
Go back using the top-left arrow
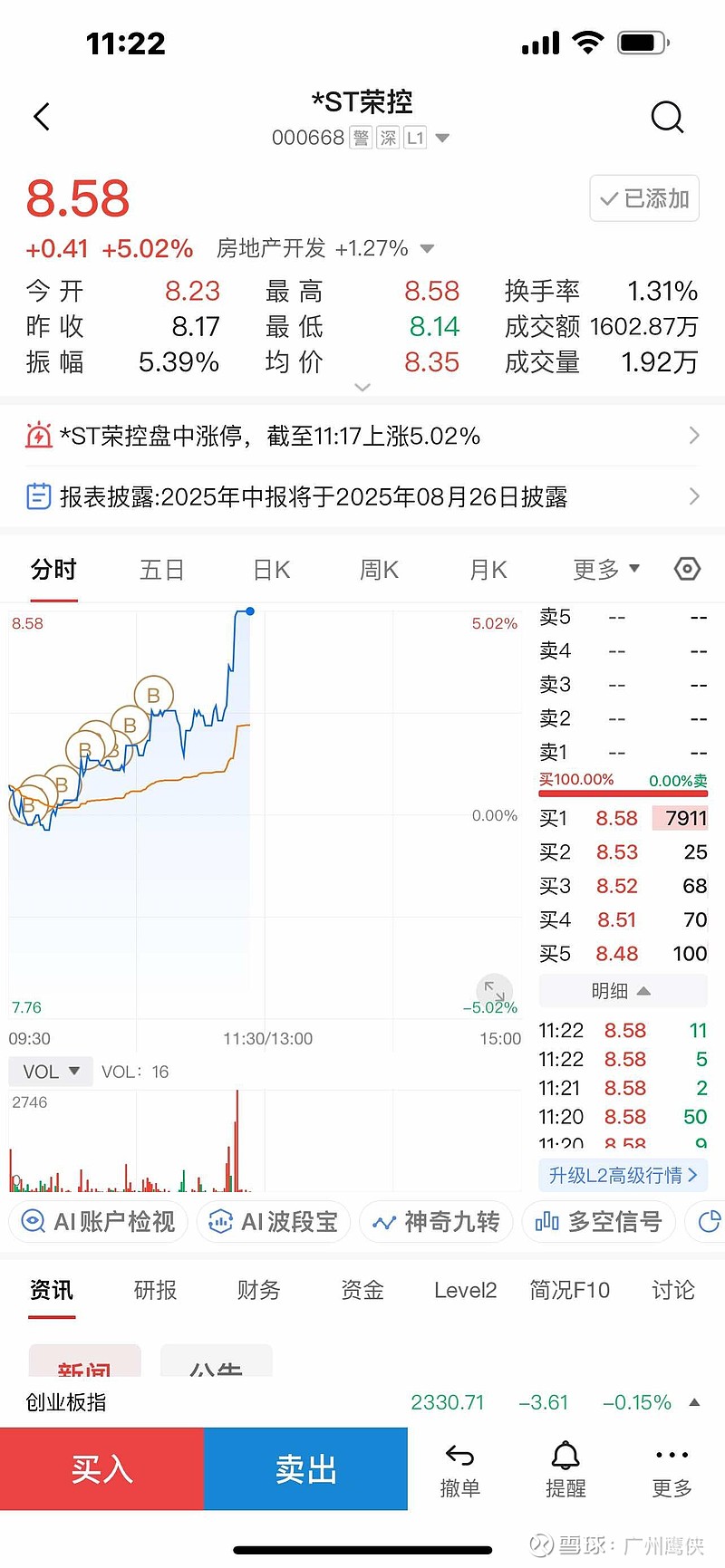[42, 117]
